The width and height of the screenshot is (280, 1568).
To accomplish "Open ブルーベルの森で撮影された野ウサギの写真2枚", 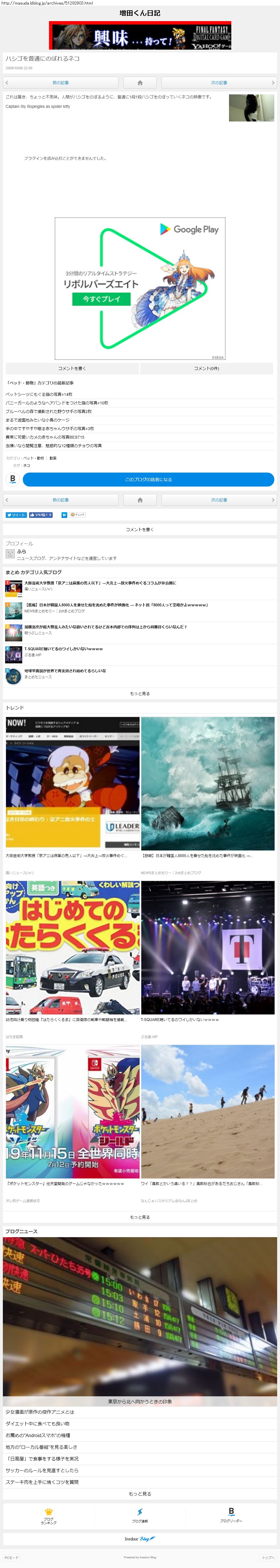I will (x=49, y=412).
